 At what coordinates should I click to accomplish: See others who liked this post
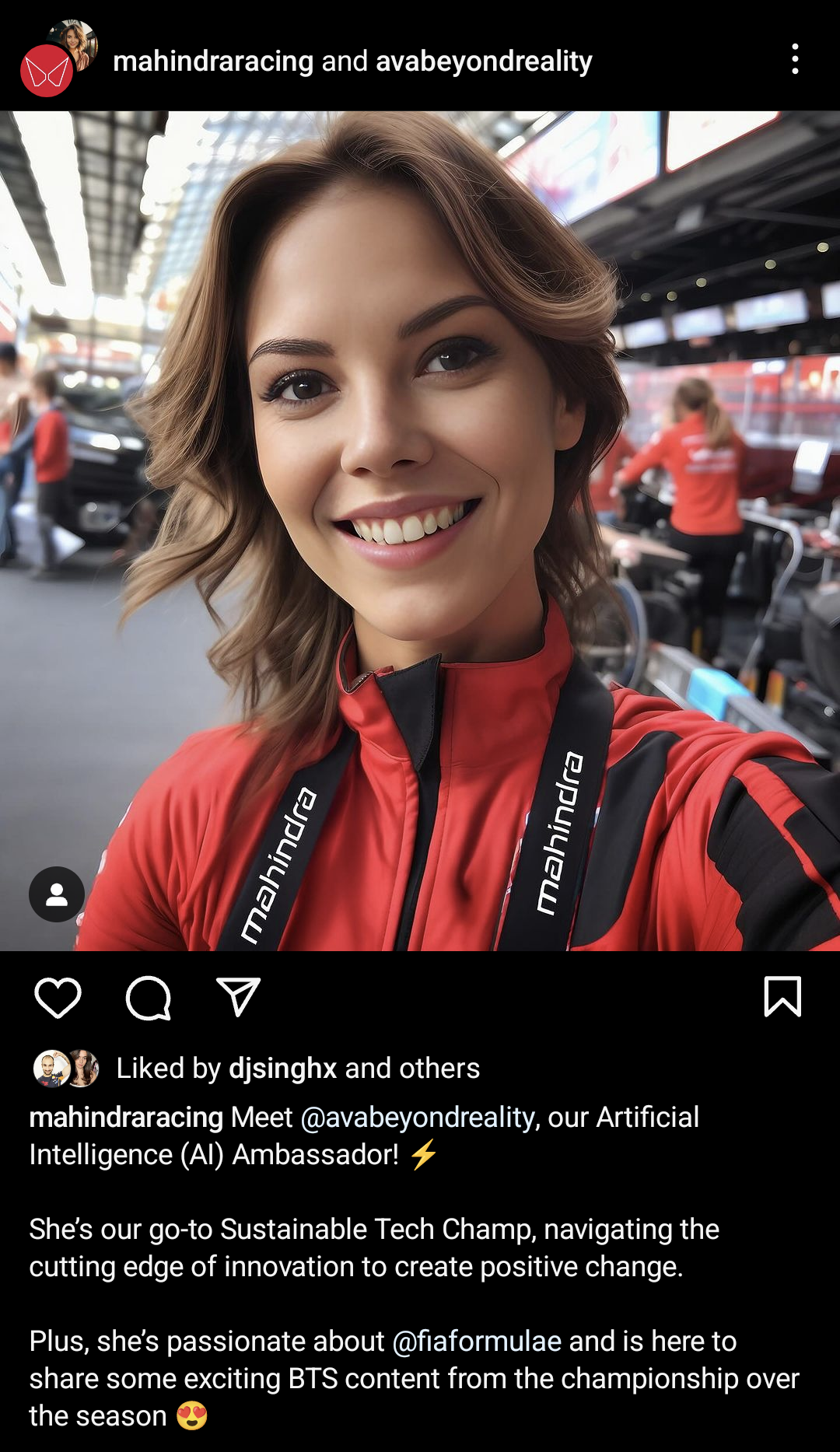pos(439,1069)
